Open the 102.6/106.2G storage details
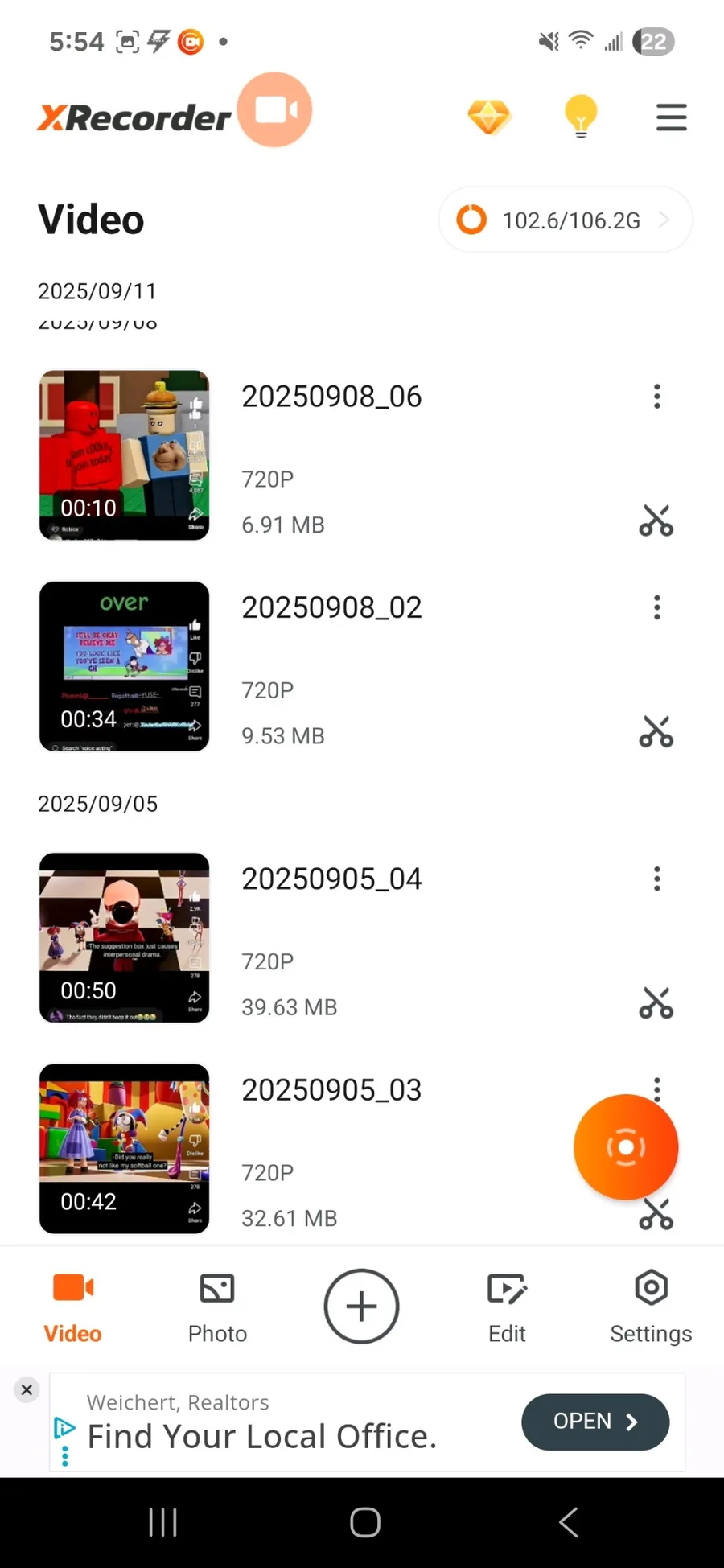 pos(565,220)
